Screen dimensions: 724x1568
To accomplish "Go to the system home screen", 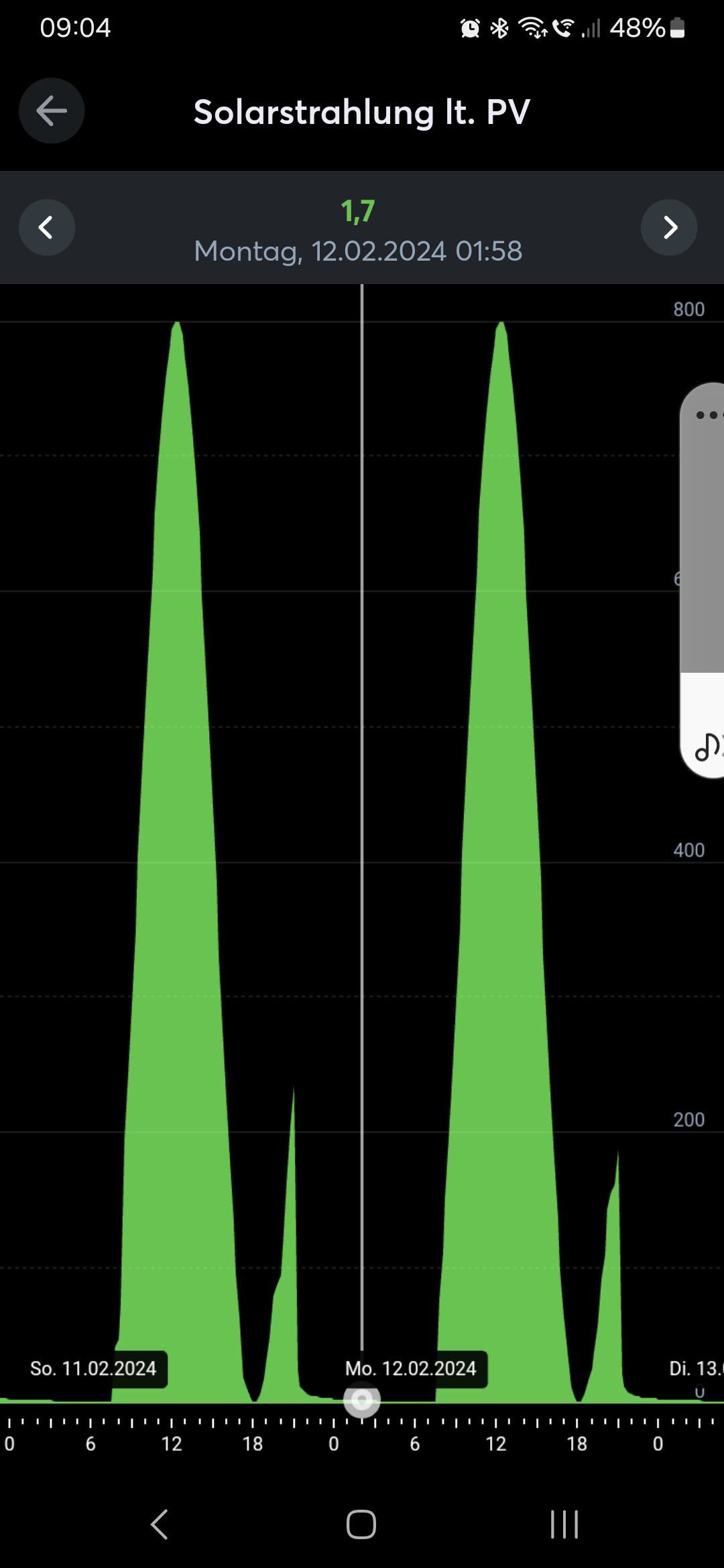I will (361, 1524).
